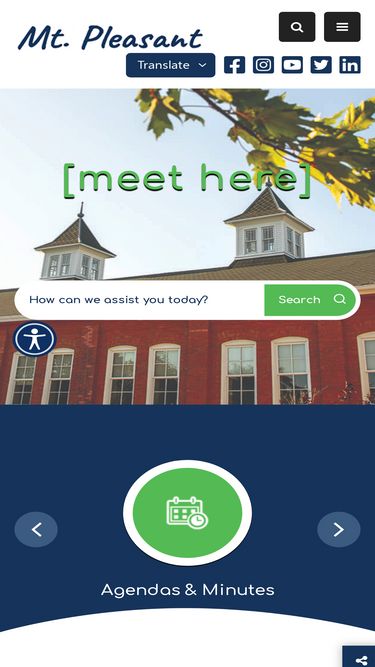Tap the green Search button
This screenshot has width=375, height=667.
(310, 300)
